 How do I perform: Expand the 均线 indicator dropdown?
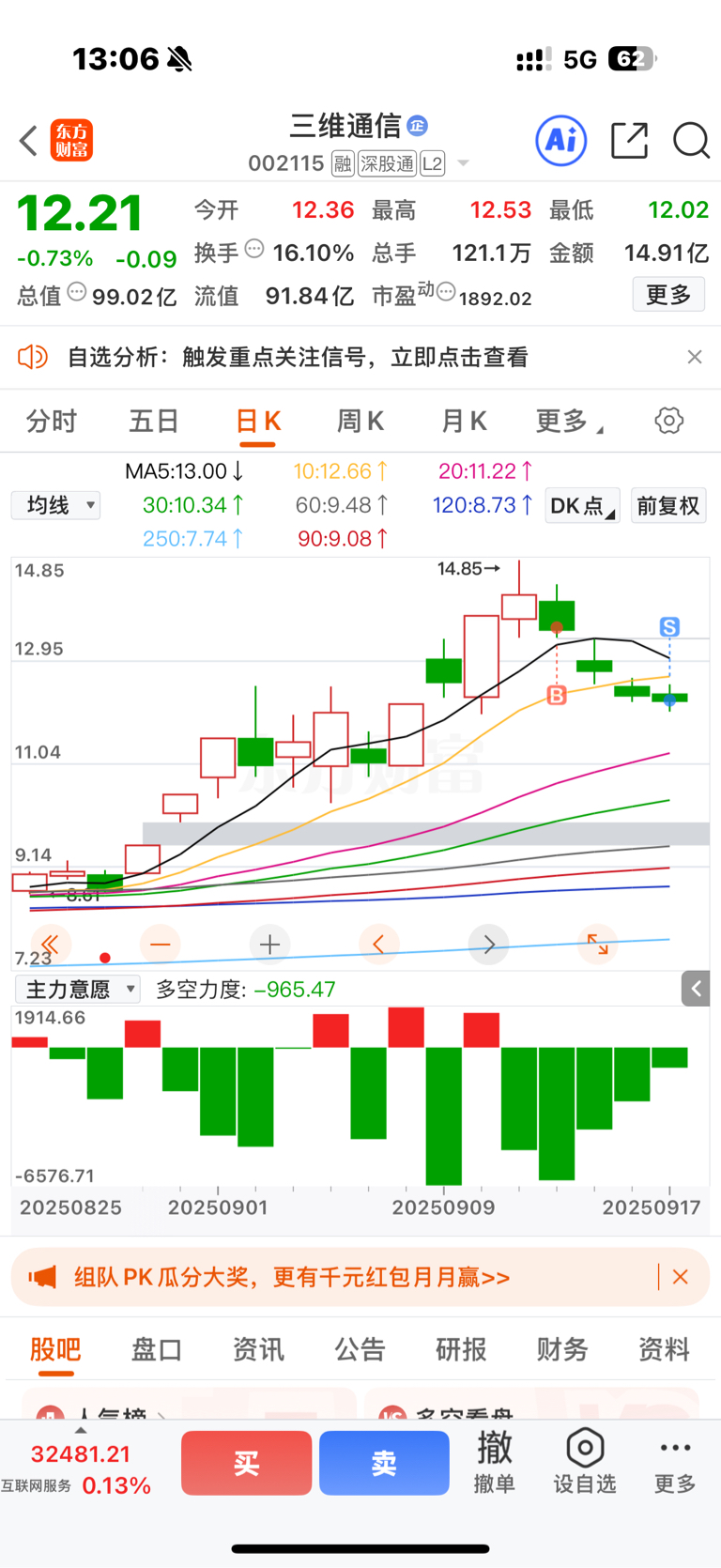(56, 505)
